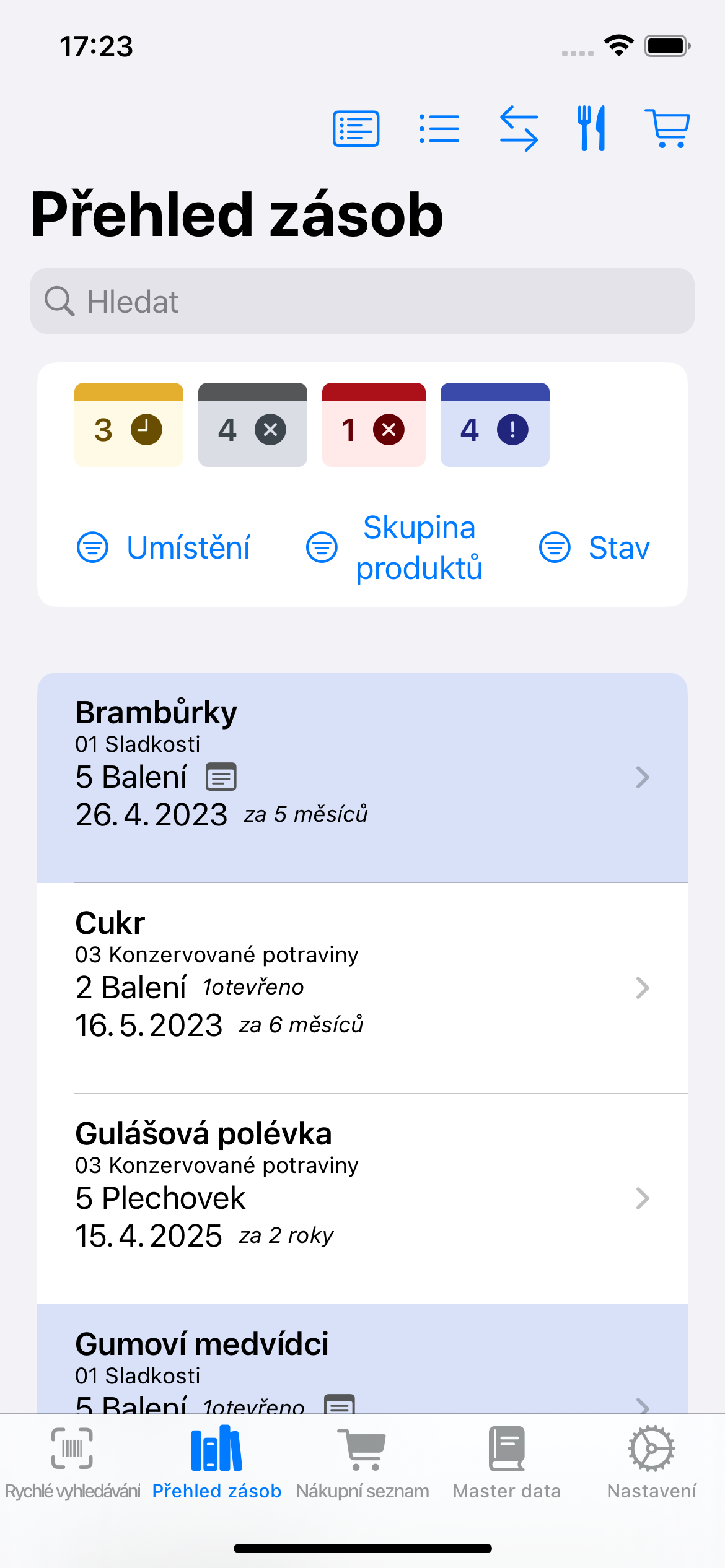Toggle the blue '4' below minimum stock chip
This screenshot has height=1568, width=725.
(x=494, y=425)
